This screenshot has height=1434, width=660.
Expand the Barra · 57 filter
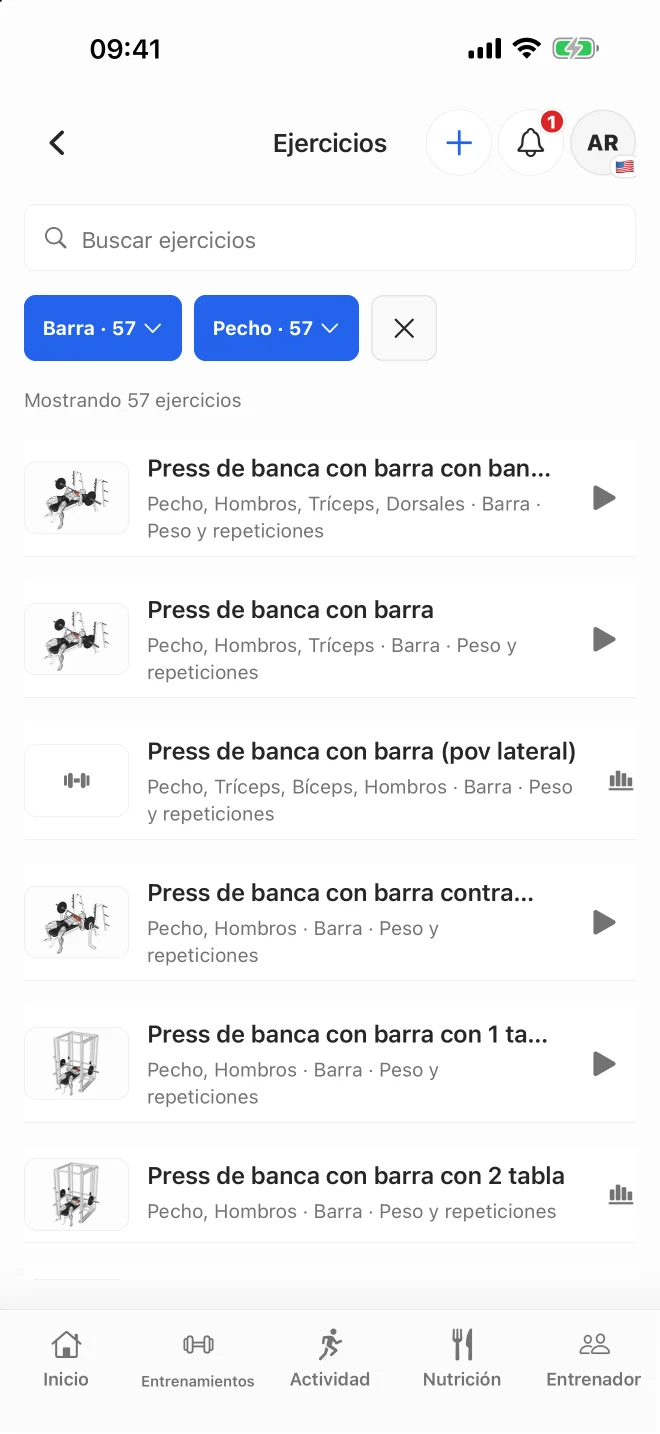pyautogui.click(x=103, y=328)
